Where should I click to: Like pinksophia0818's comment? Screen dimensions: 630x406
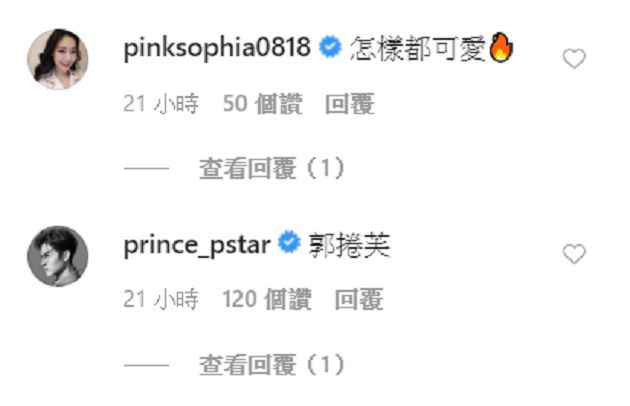(x=574, y=60)
